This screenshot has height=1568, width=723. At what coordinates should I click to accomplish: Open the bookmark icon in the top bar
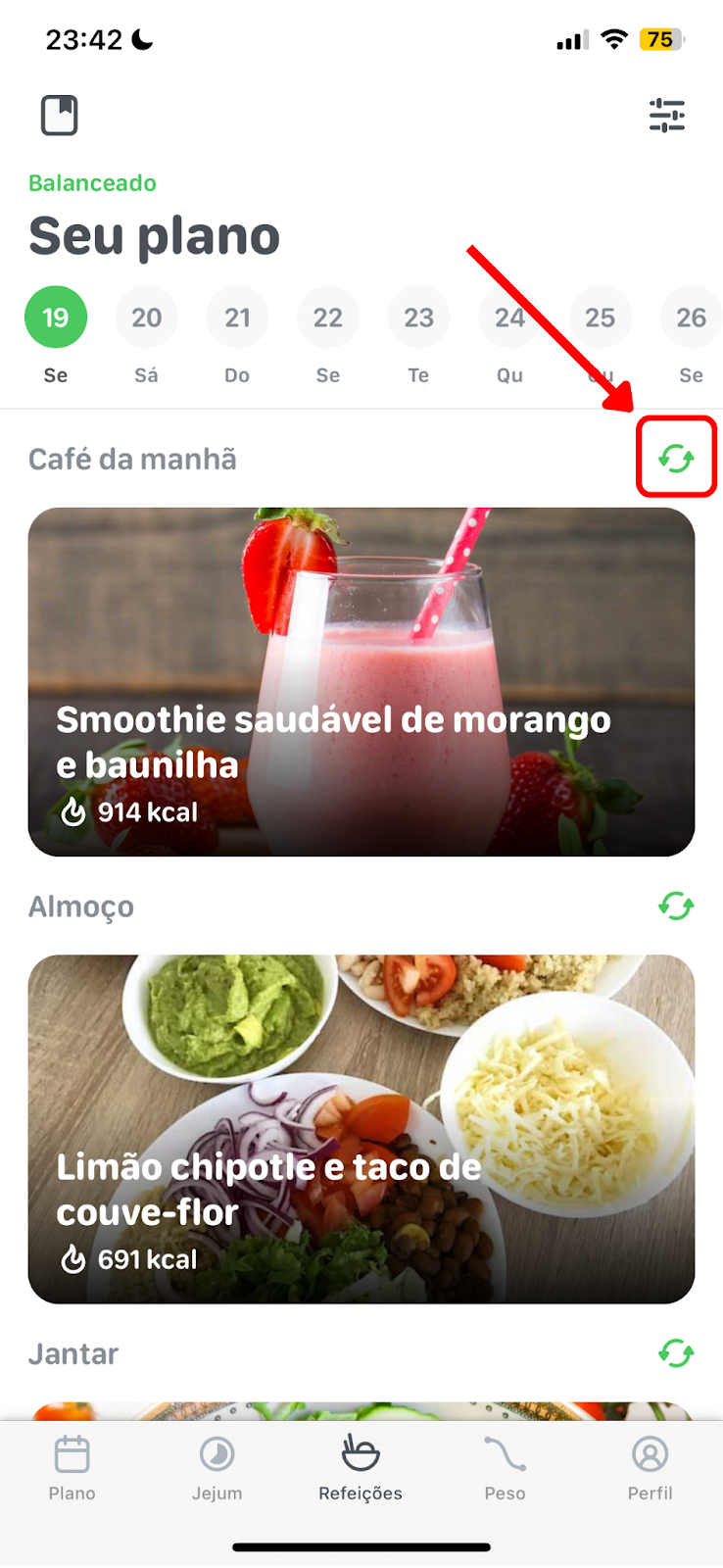[59, 116]
